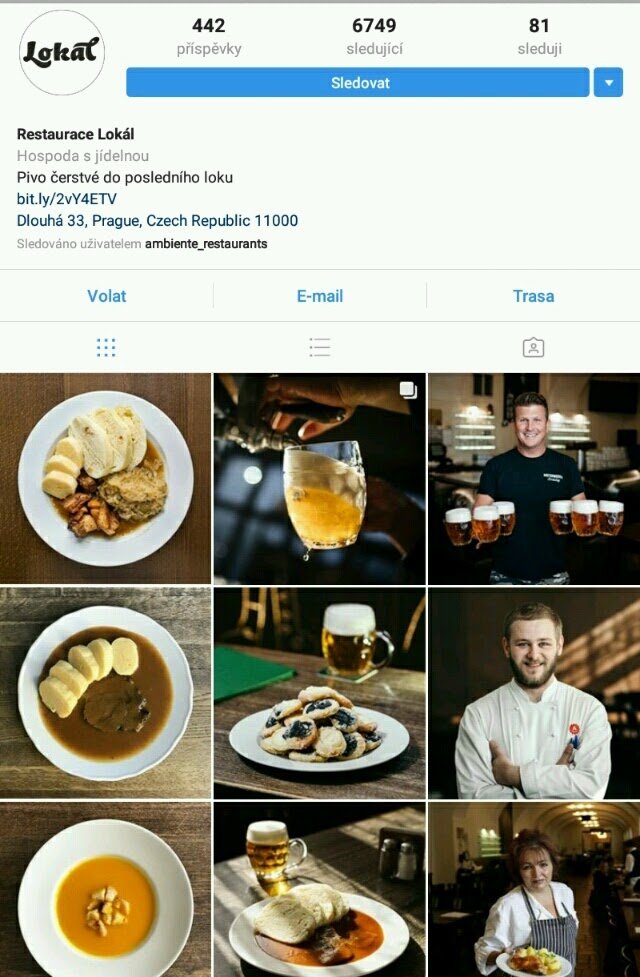Image resolution: width=640 pixels, height=977 pixels.
Task: Open post of orange soup with croutons
Action: 105,890
